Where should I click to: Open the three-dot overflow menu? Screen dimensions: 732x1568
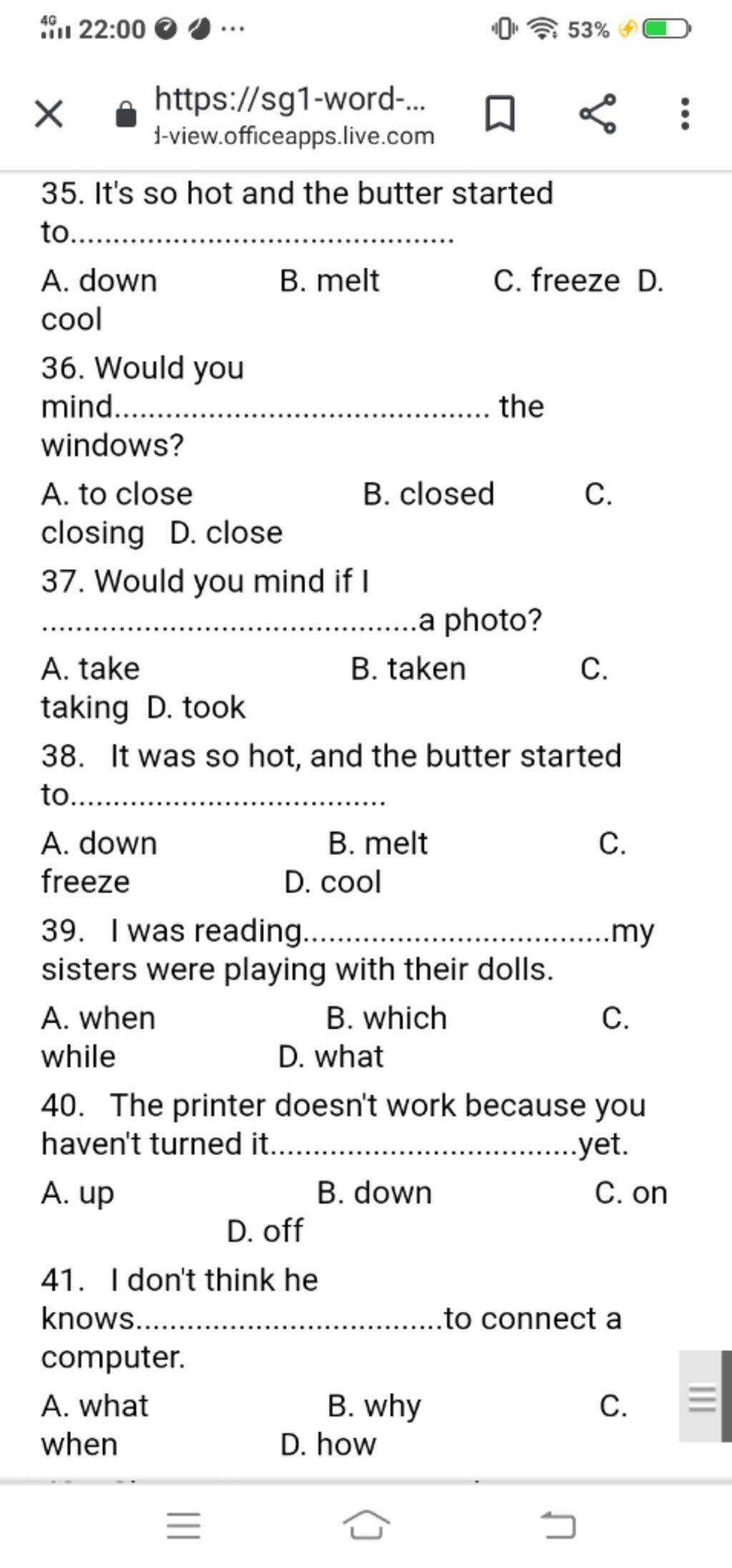click(x=685, y=114)
